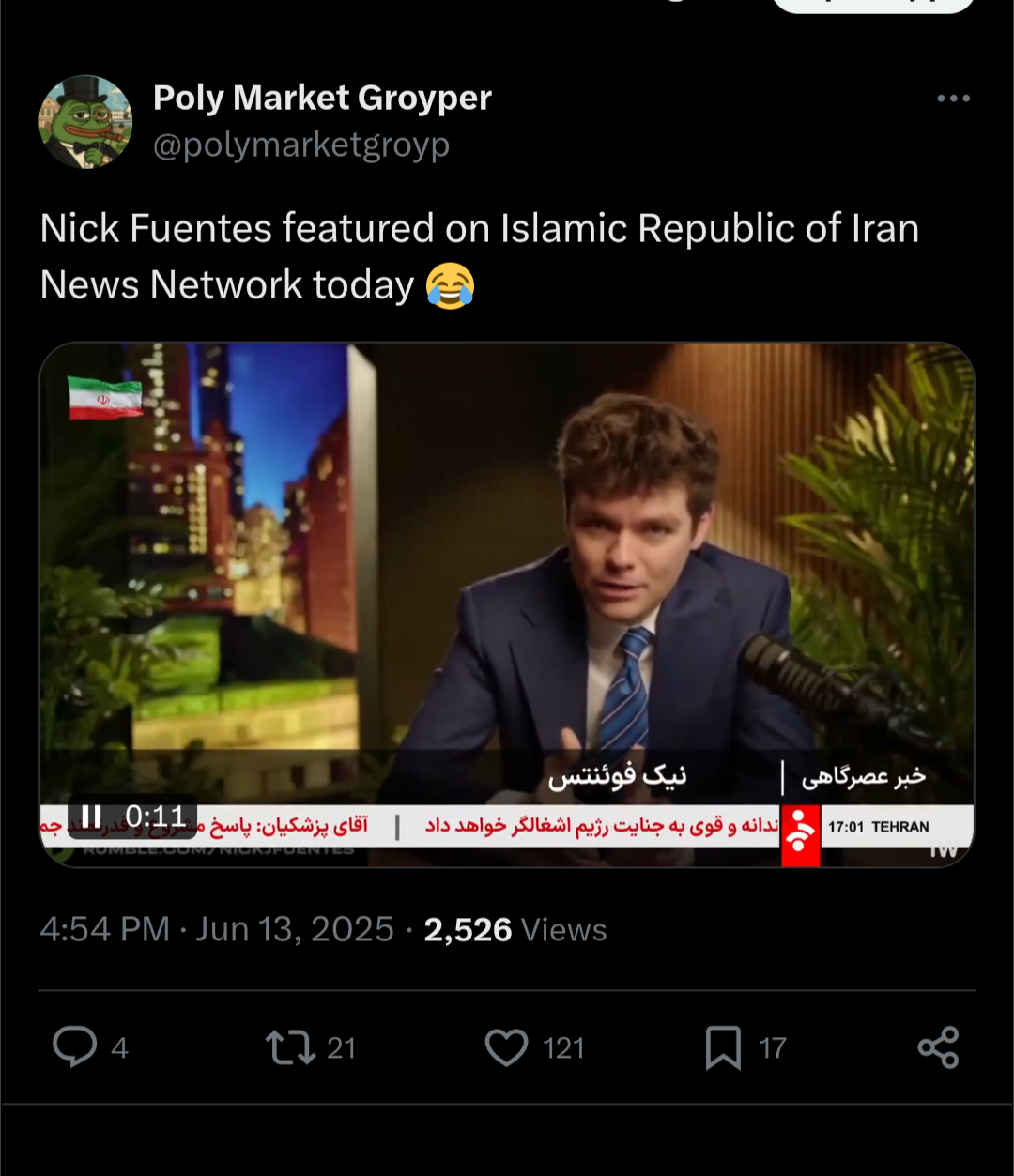This screenshot has height=1176, width=1014.
Task: Reply to this post
Action: tap(75, 1046)
